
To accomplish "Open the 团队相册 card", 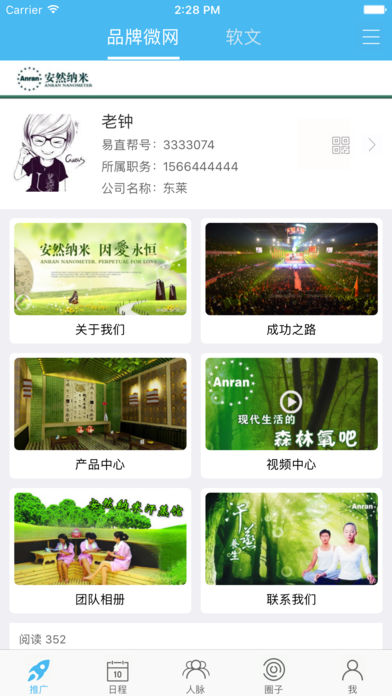I will (100, 550).
